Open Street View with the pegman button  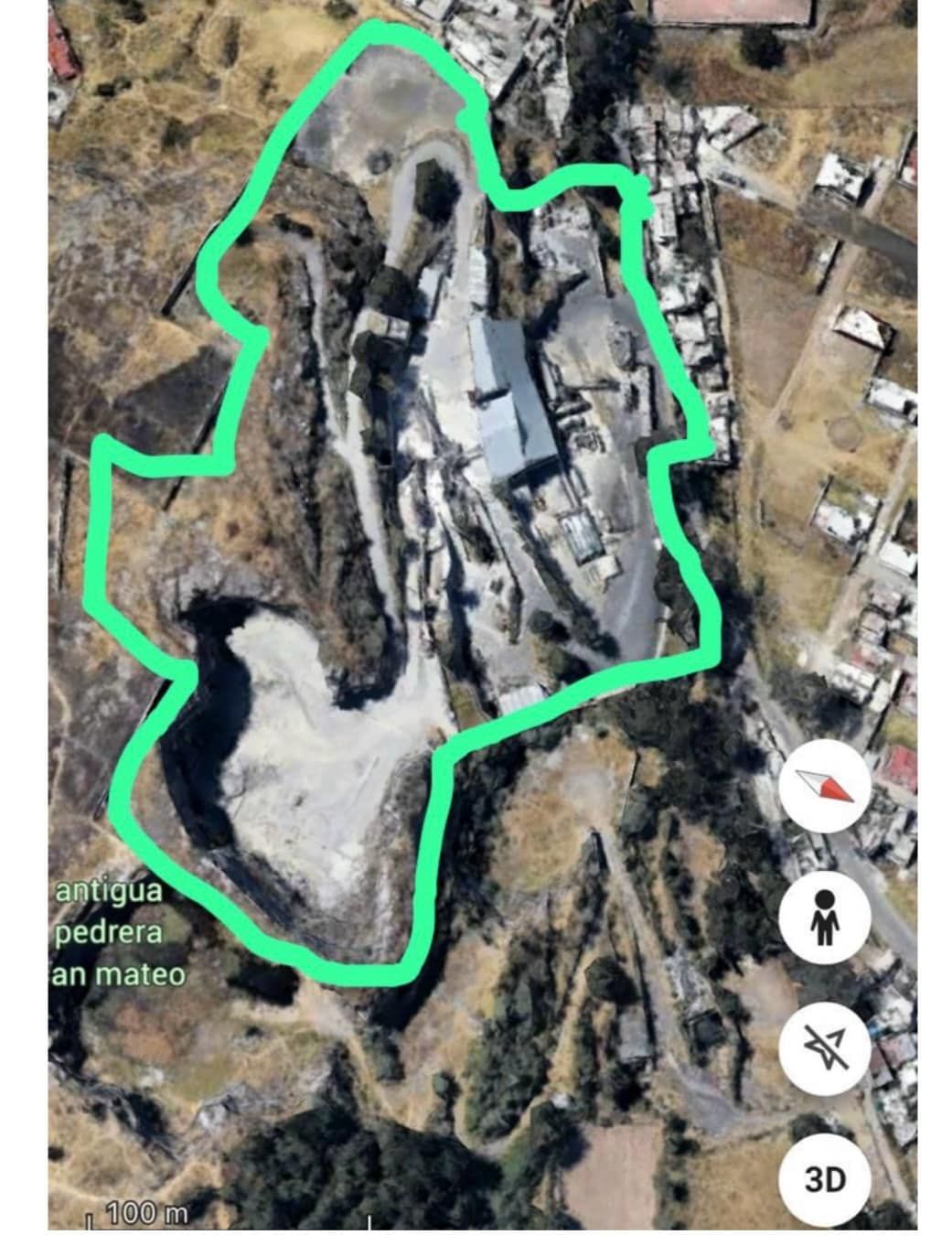click(826, 918)
